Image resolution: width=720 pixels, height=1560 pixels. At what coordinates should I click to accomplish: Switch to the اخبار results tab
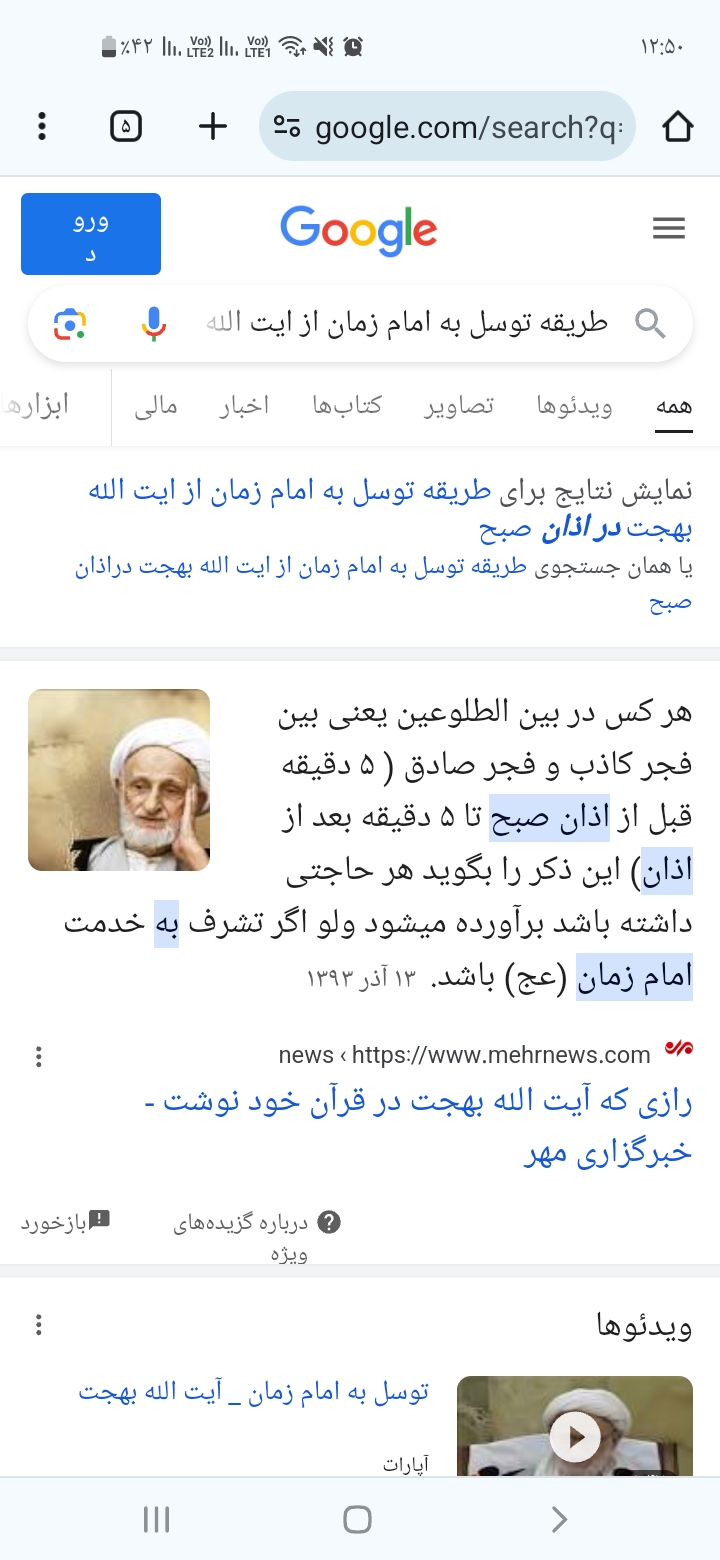tap(245, 406)
